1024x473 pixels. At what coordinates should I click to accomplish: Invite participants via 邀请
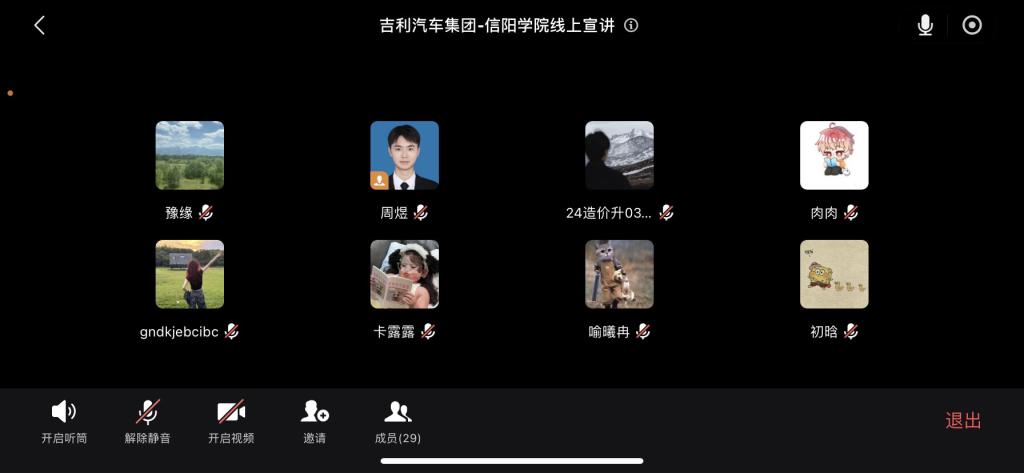pos(315,421)
